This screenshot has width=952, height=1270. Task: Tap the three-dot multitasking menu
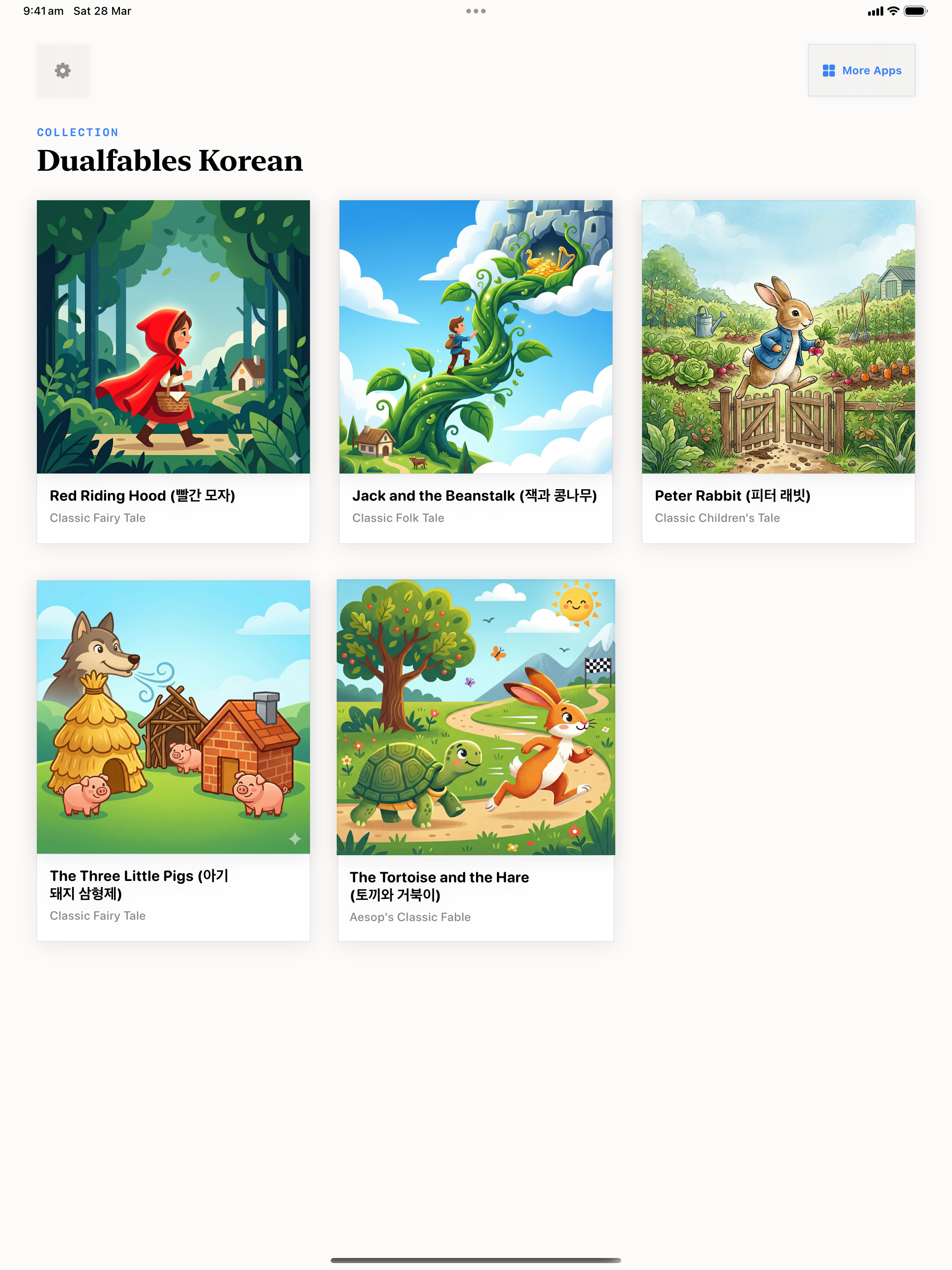point(475,11)
